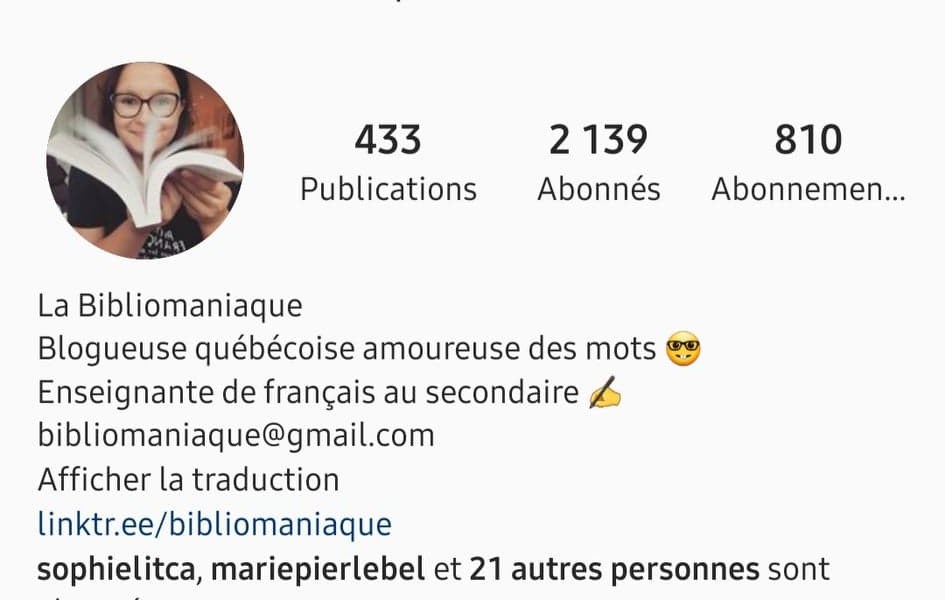Open the linktr.ee/bibliomaniaque link
Image resolution: width=945 pixels, height=600 pixels.
[214, 524]
